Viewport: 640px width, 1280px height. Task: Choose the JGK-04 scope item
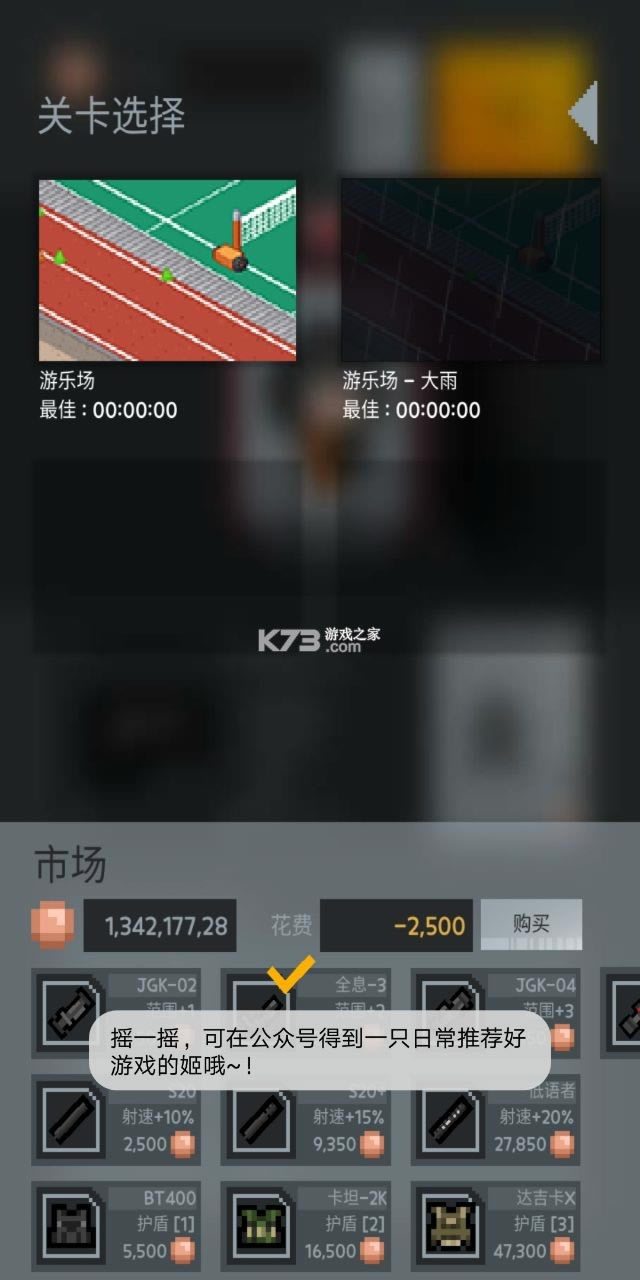point(495,995)
